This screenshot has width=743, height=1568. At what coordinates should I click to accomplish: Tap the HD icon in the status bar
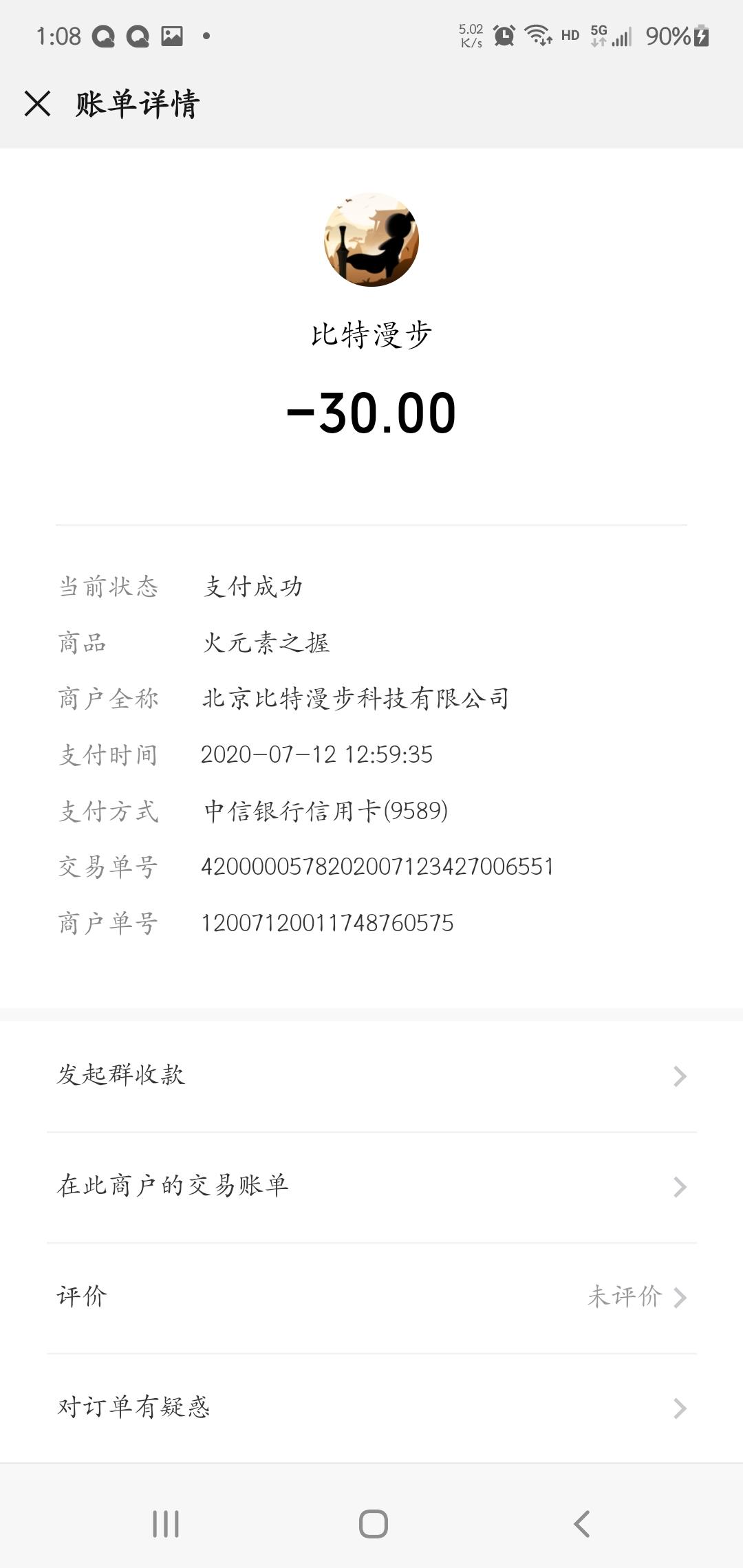click(568, 36)
